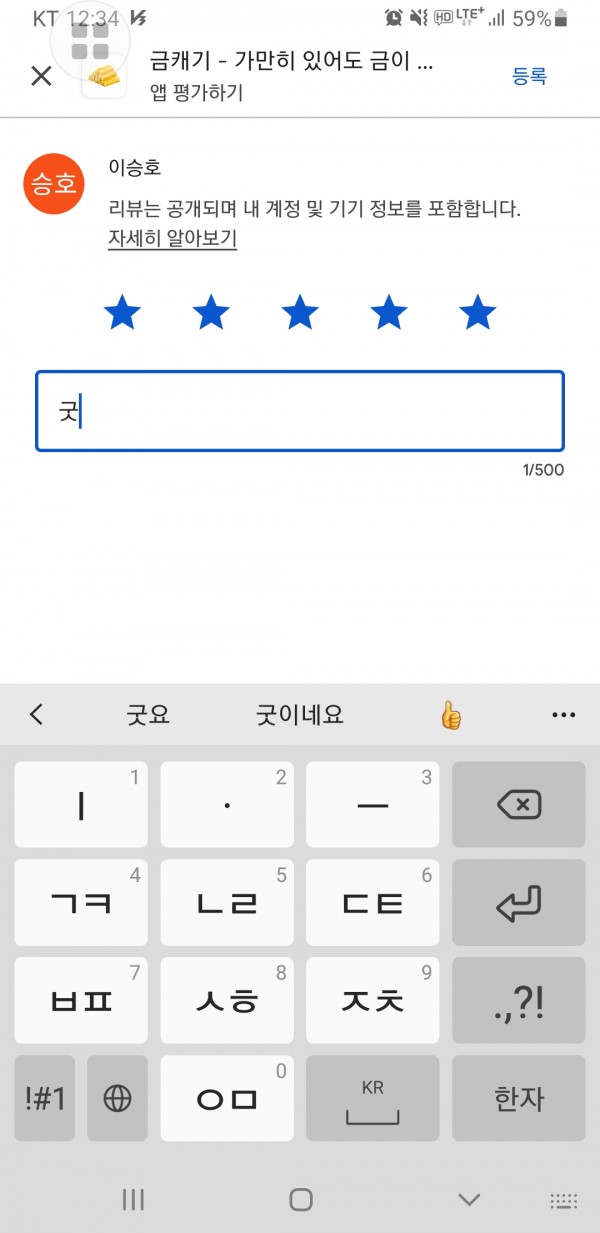Screen dimensions: 600x1233
Task: Go back in the keyboard suggestion bar
Action: [37, 715]
